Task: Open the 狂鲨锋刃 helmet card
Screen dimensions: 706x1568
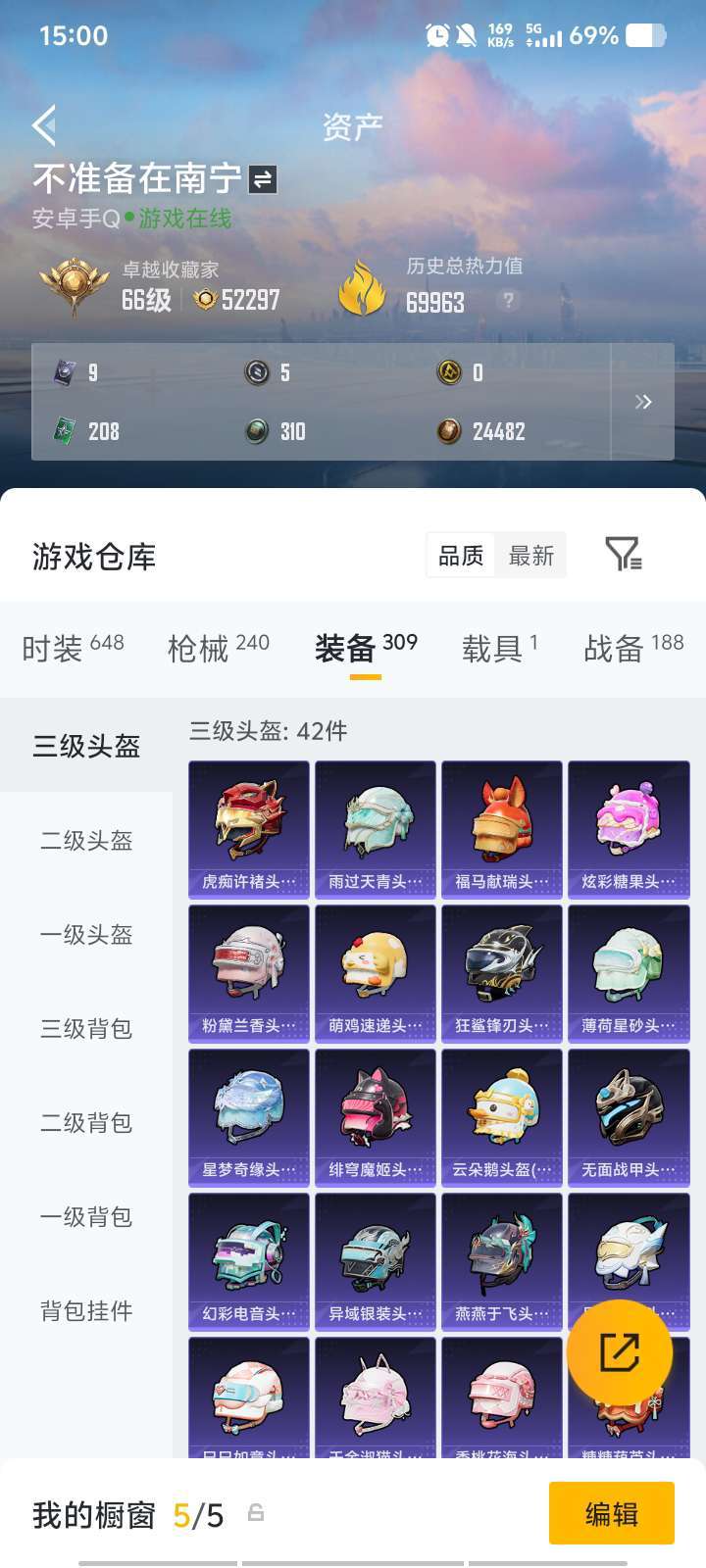Action: [x=502, y=973]
